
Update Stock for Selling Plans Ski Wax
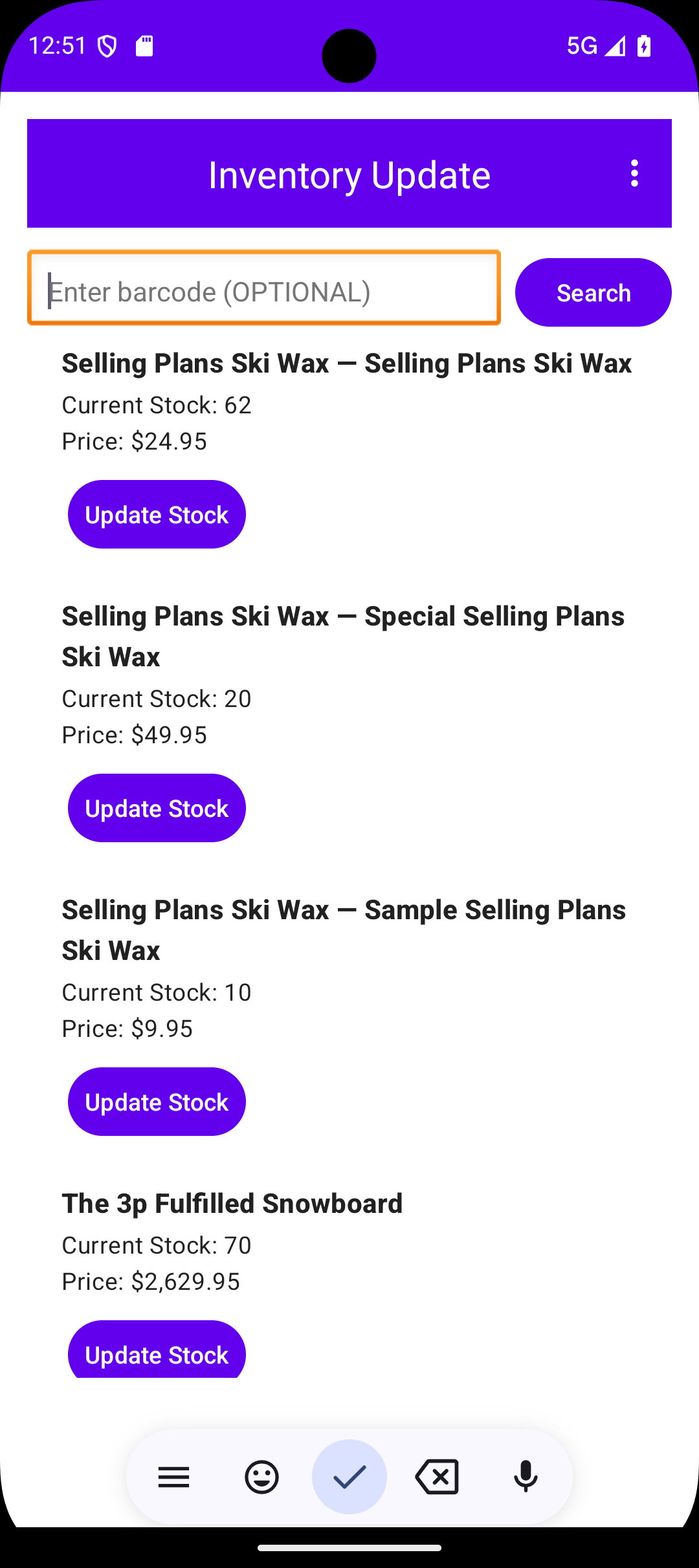coord(156,514)
